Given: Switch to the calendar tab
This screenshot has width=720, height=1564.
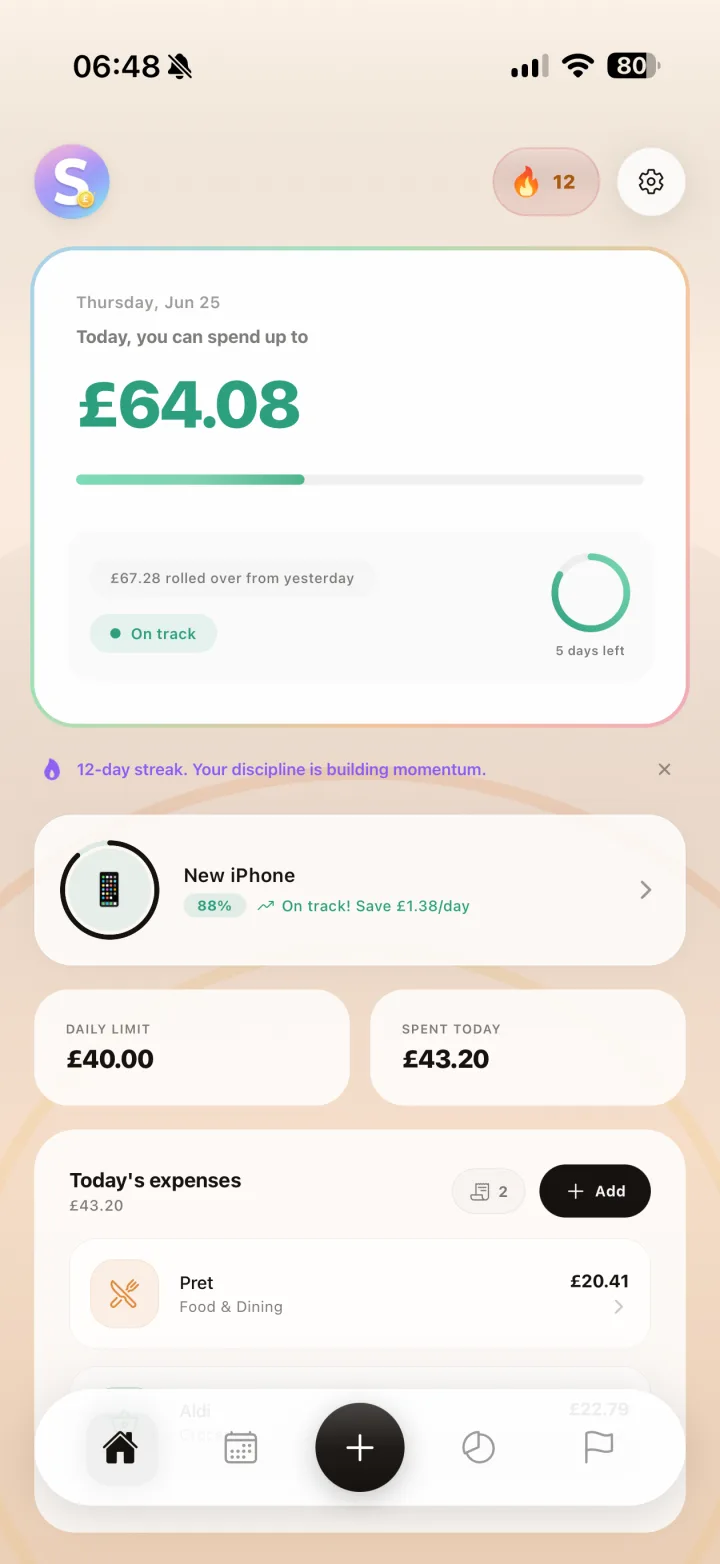Looking at the screenshot, I should [x=241, y=1447].
